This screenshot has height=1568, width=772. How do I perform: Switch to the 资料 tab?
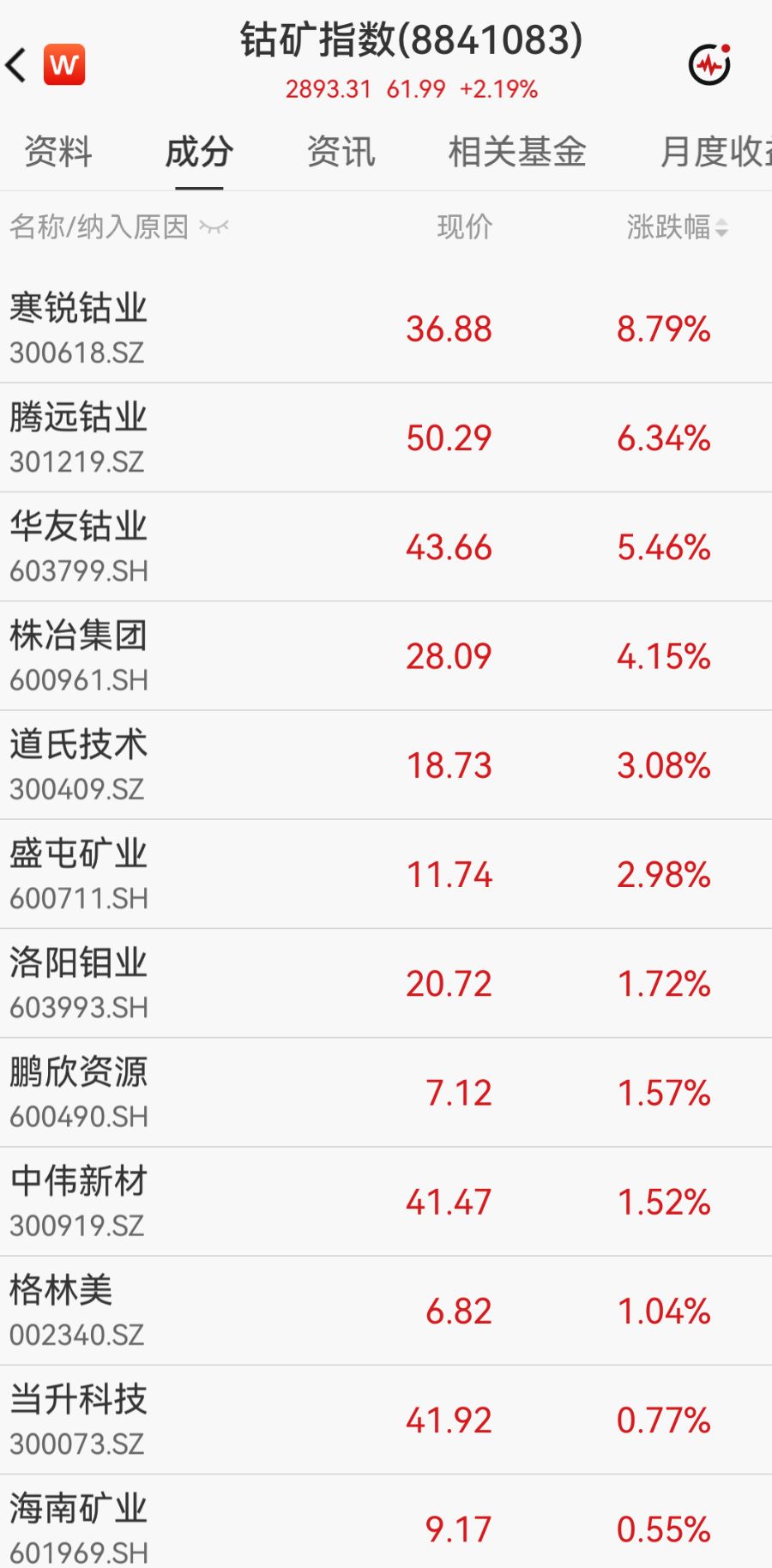tap(58, 152)
